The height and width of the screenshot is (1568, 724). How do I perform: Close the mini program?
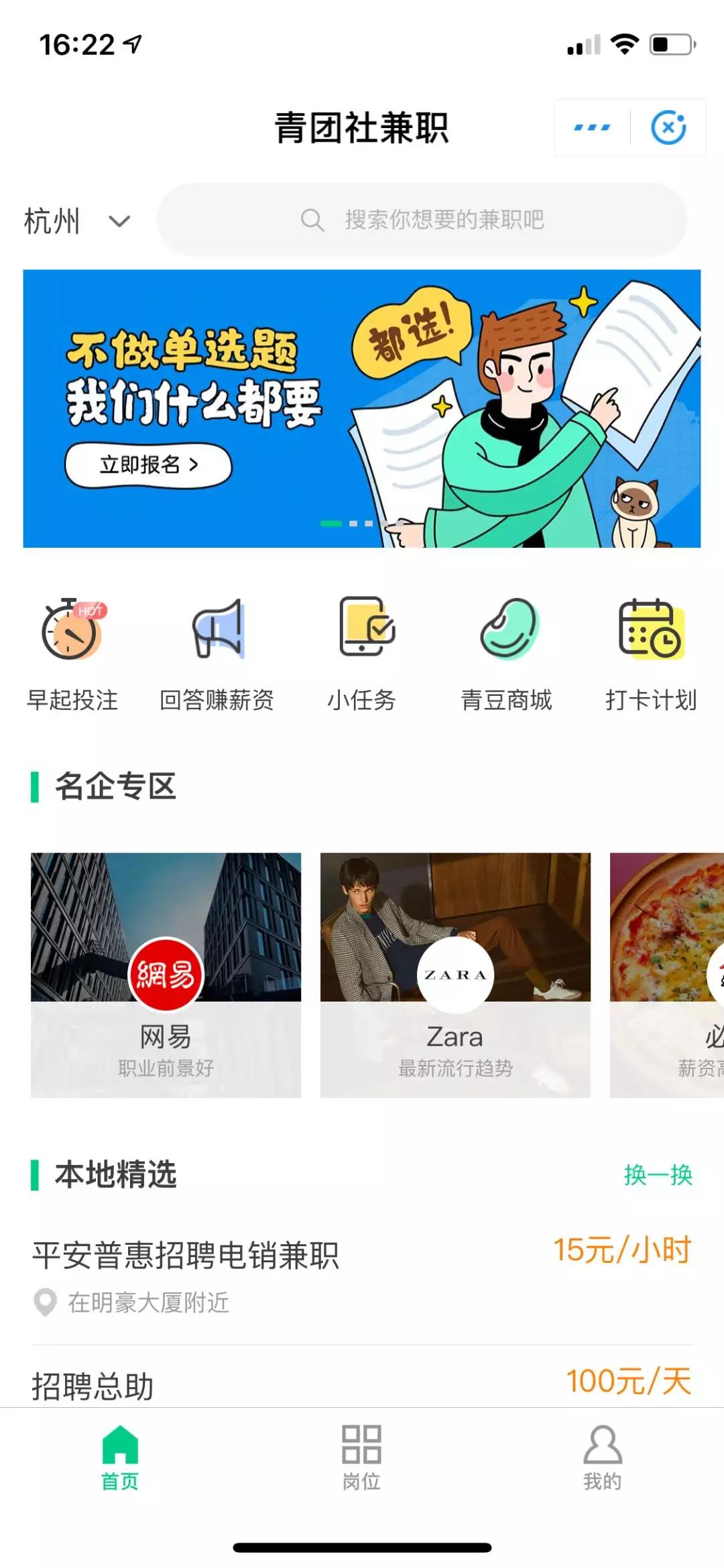668,127
